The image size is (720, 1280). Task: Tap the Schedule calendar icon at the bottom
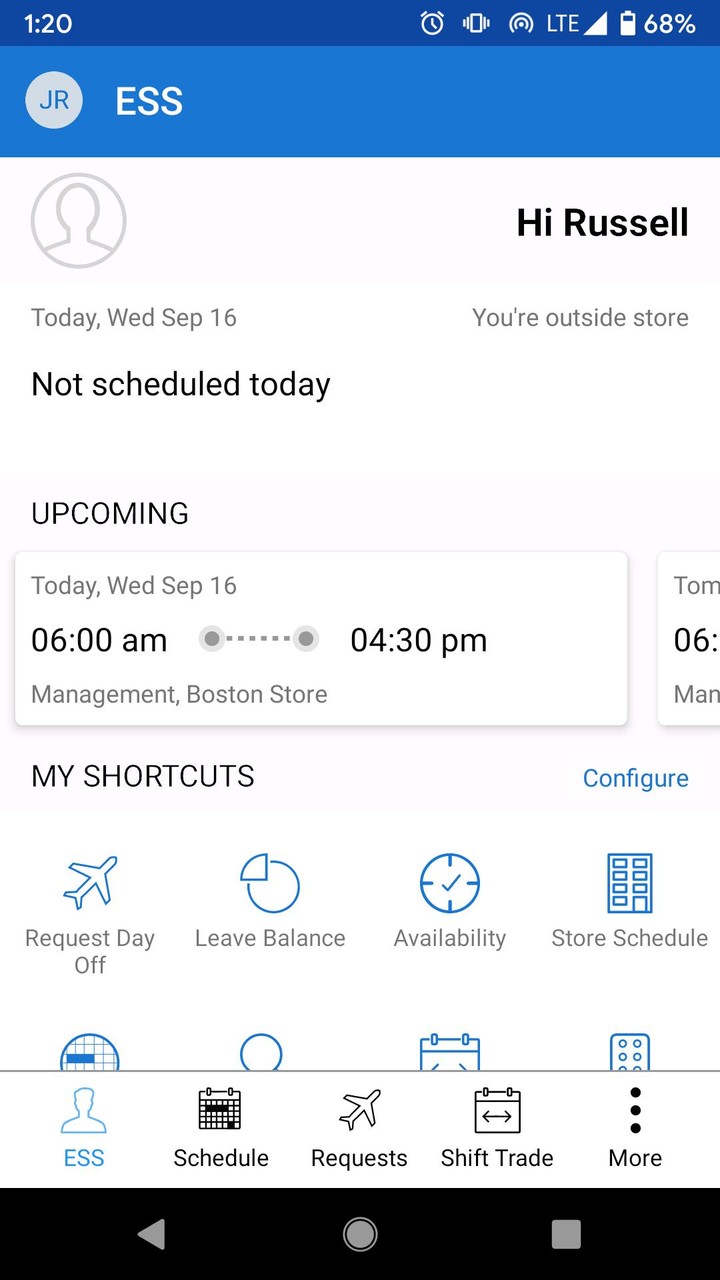[221, 1110]
